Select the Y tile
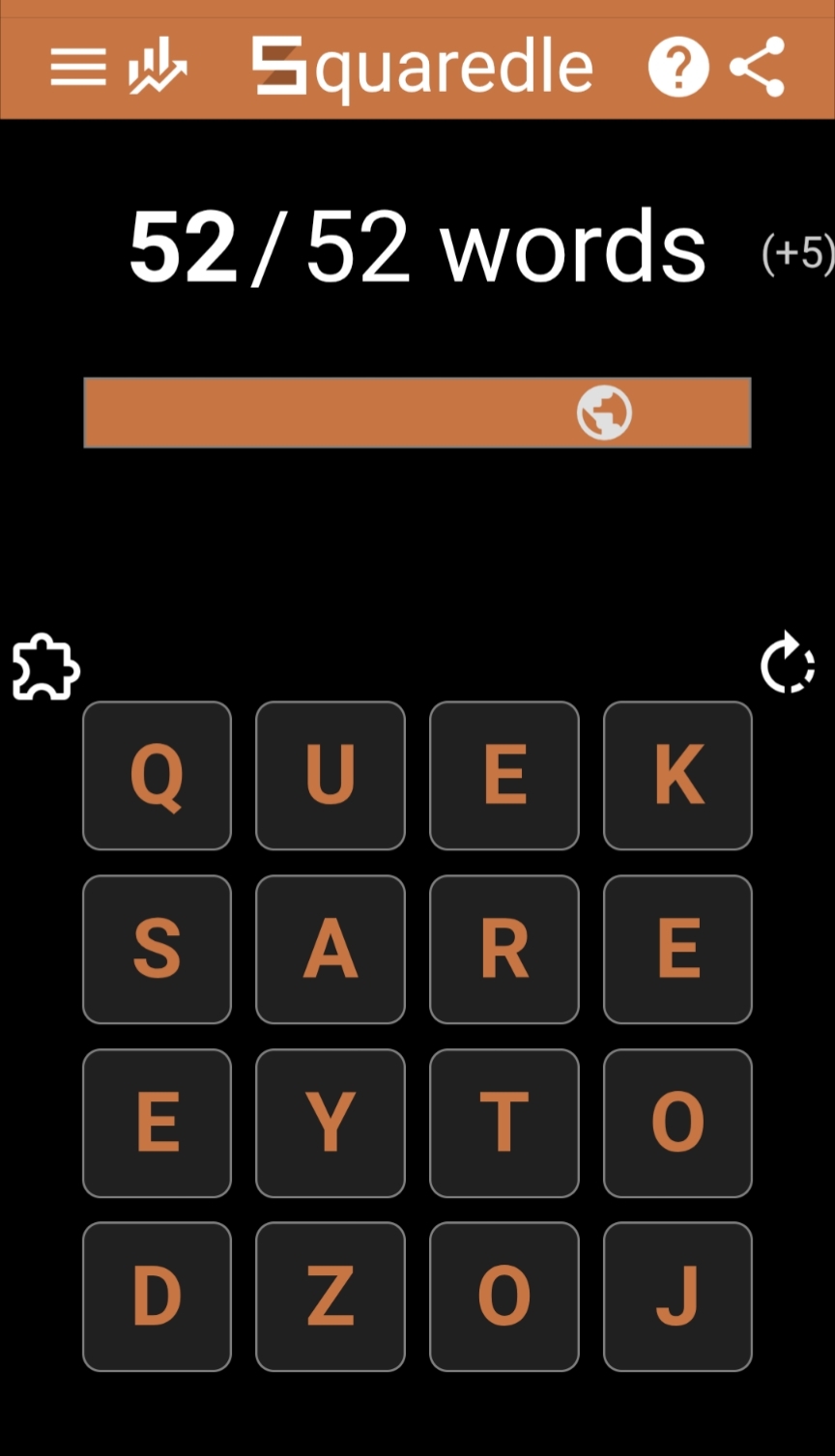Screen dimensions: 835x1456 331,1123
